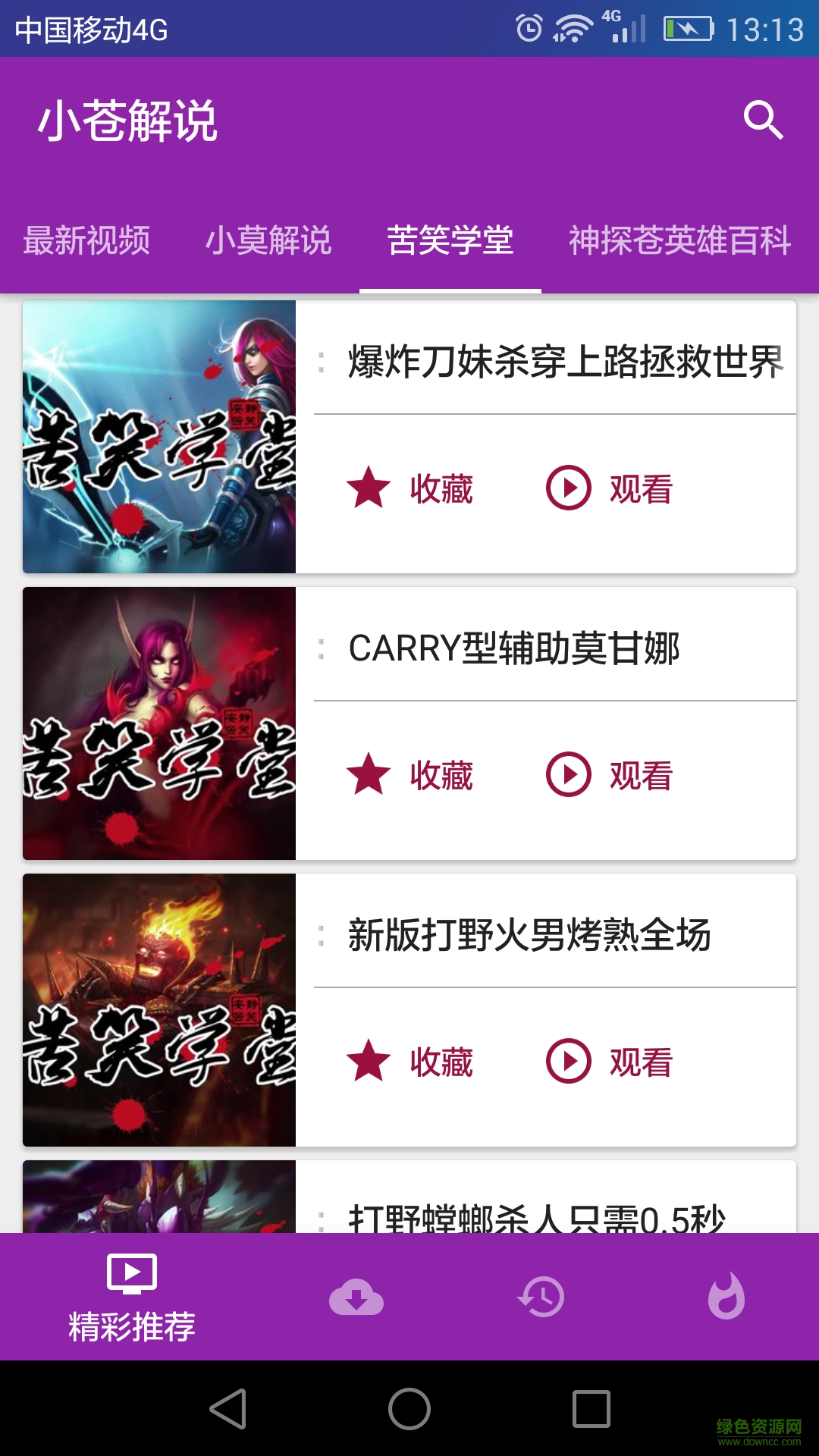819x1456 pixels.
Task: Tap the play circle icon for CARRY型辅助莫甘娜
Action: [x=567, y=775]
